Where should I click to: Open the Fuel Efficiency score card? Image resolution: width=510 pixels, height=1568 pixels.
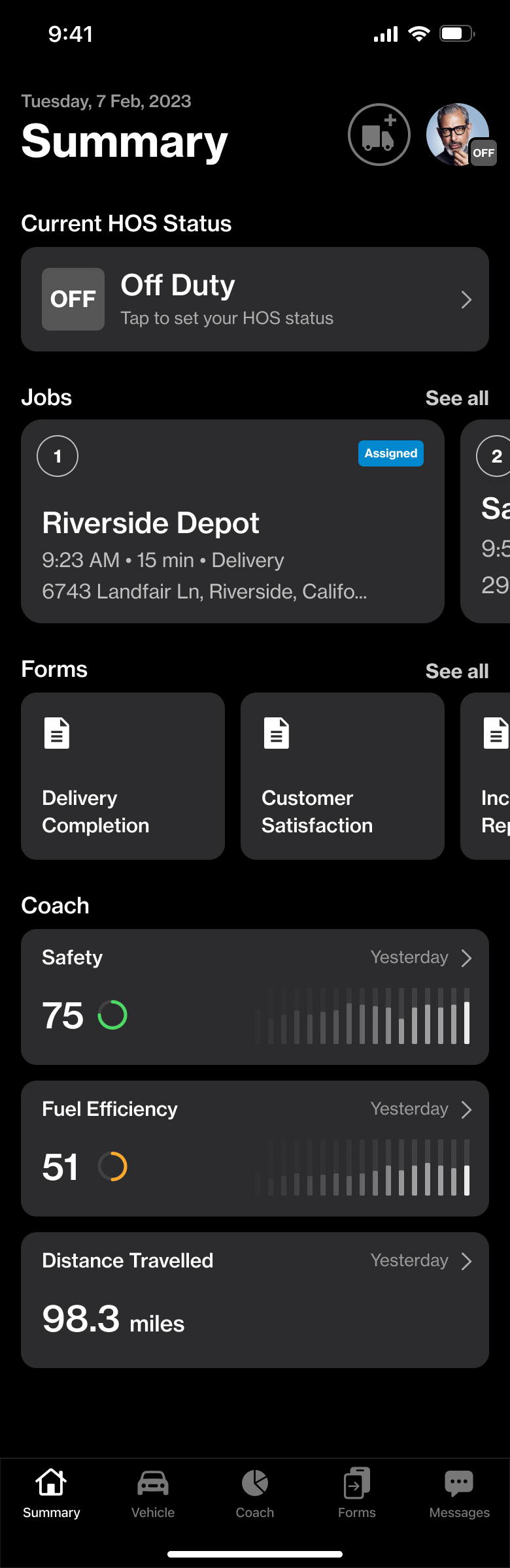click(x=255, y=1149)
